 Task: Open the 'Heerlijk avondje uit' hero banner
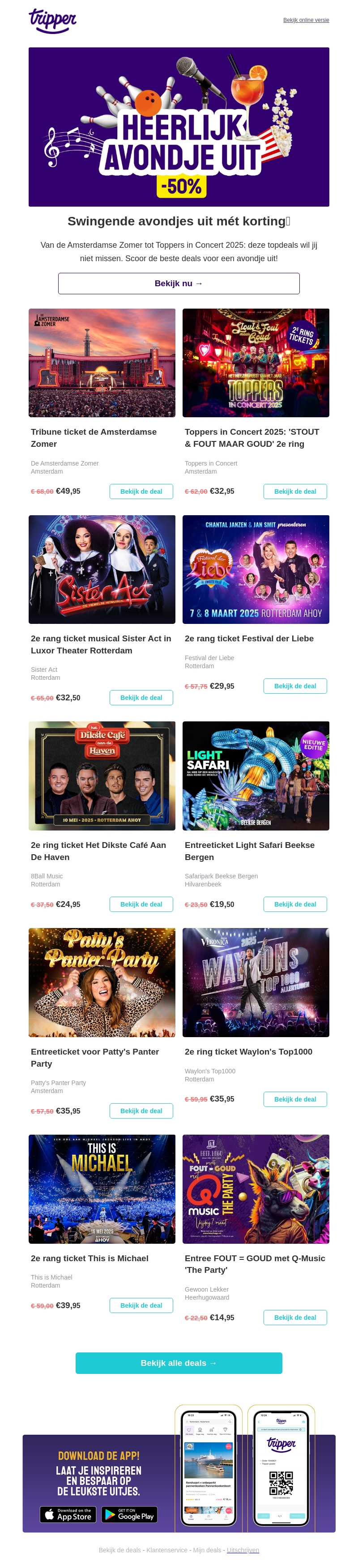pyautogui.click(x=179, y=127)
